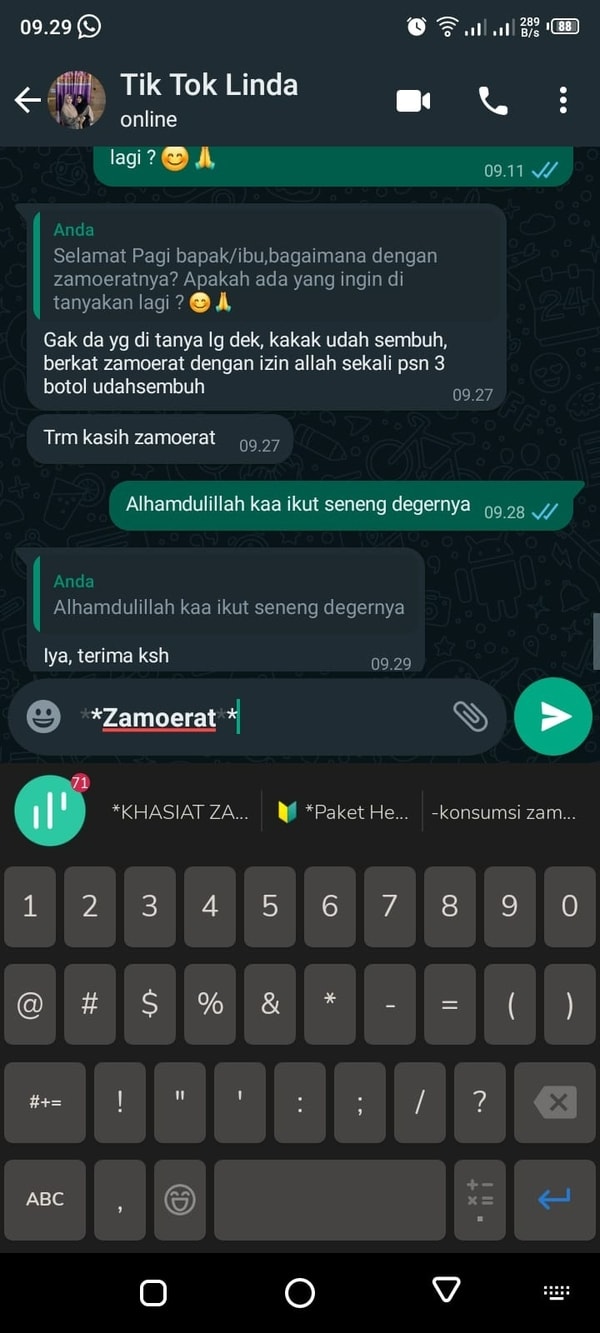The height and width of the screenshot is (1333, 600).
Task: Start a voice call with Tik Tok Linda
Action: click(492, 100)
